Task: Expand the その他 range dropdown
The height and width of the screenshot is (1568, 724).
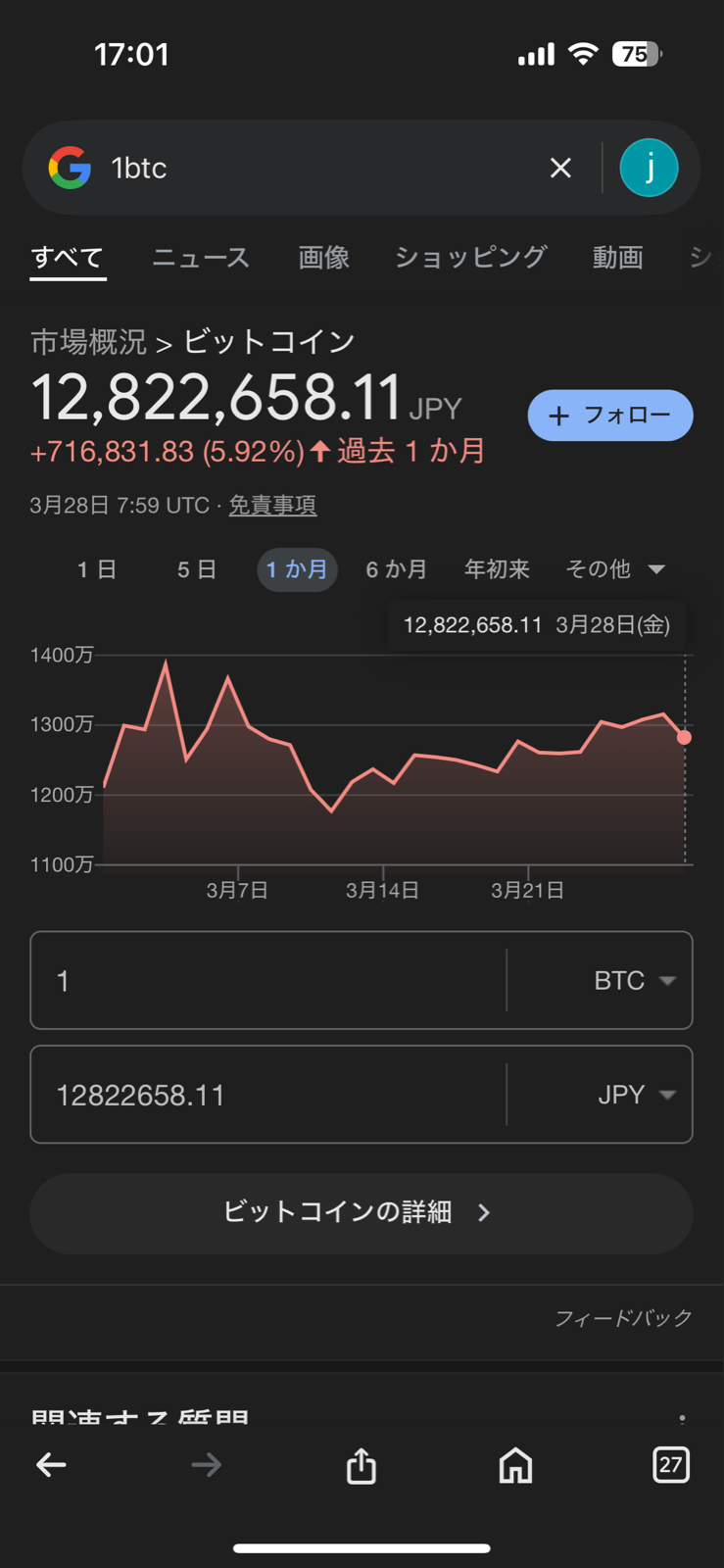Action: [615, 569]
